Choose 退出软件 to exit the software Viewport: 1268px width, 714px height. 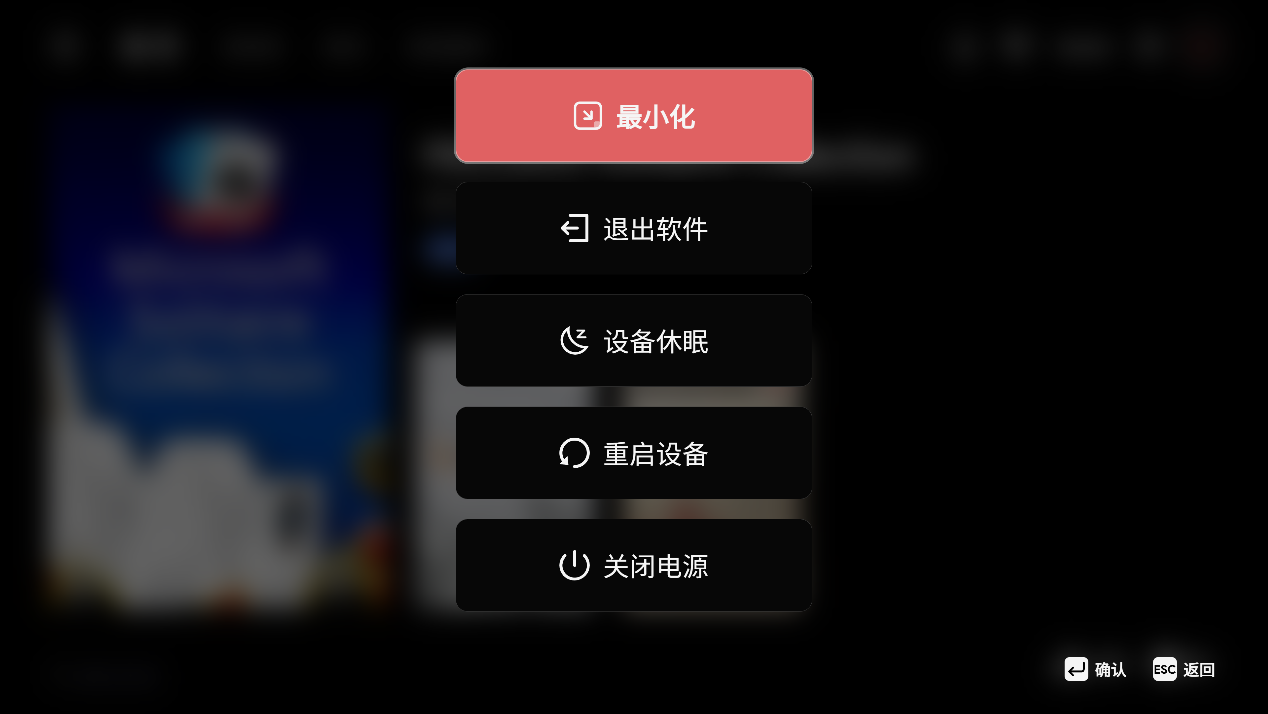pyautogui.click(x=634, y=229)
